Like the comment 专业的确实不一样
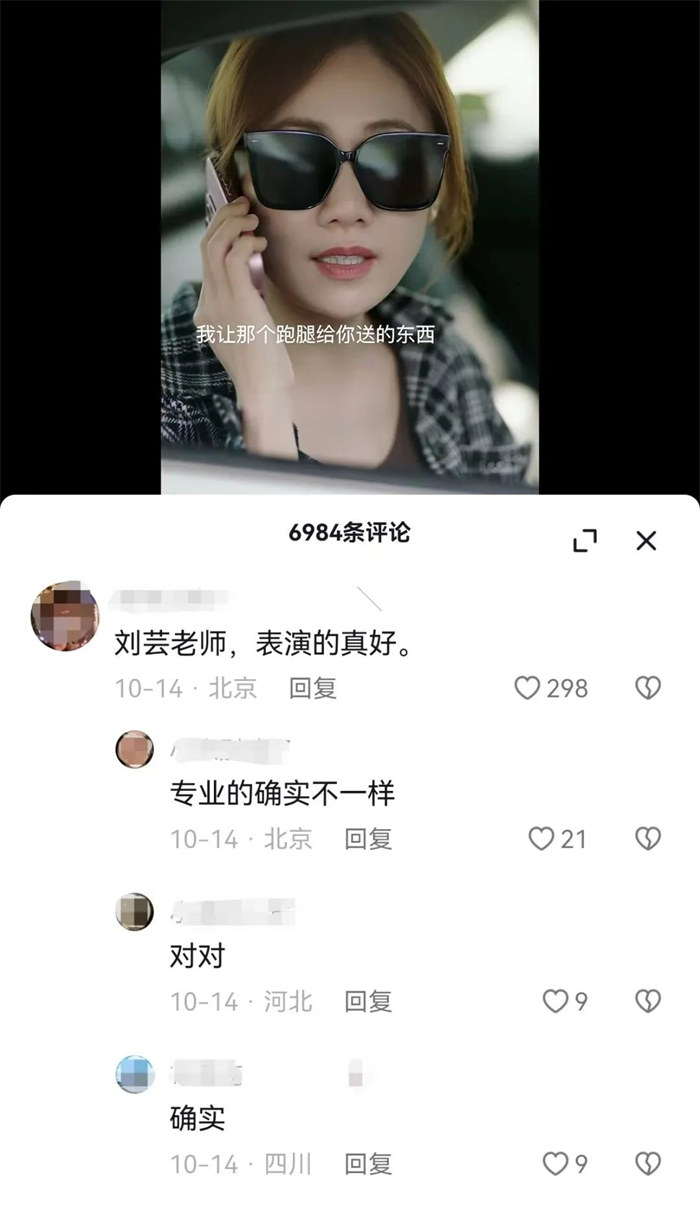This screenshot has height=1212, width=700. (x=541, y=838)
